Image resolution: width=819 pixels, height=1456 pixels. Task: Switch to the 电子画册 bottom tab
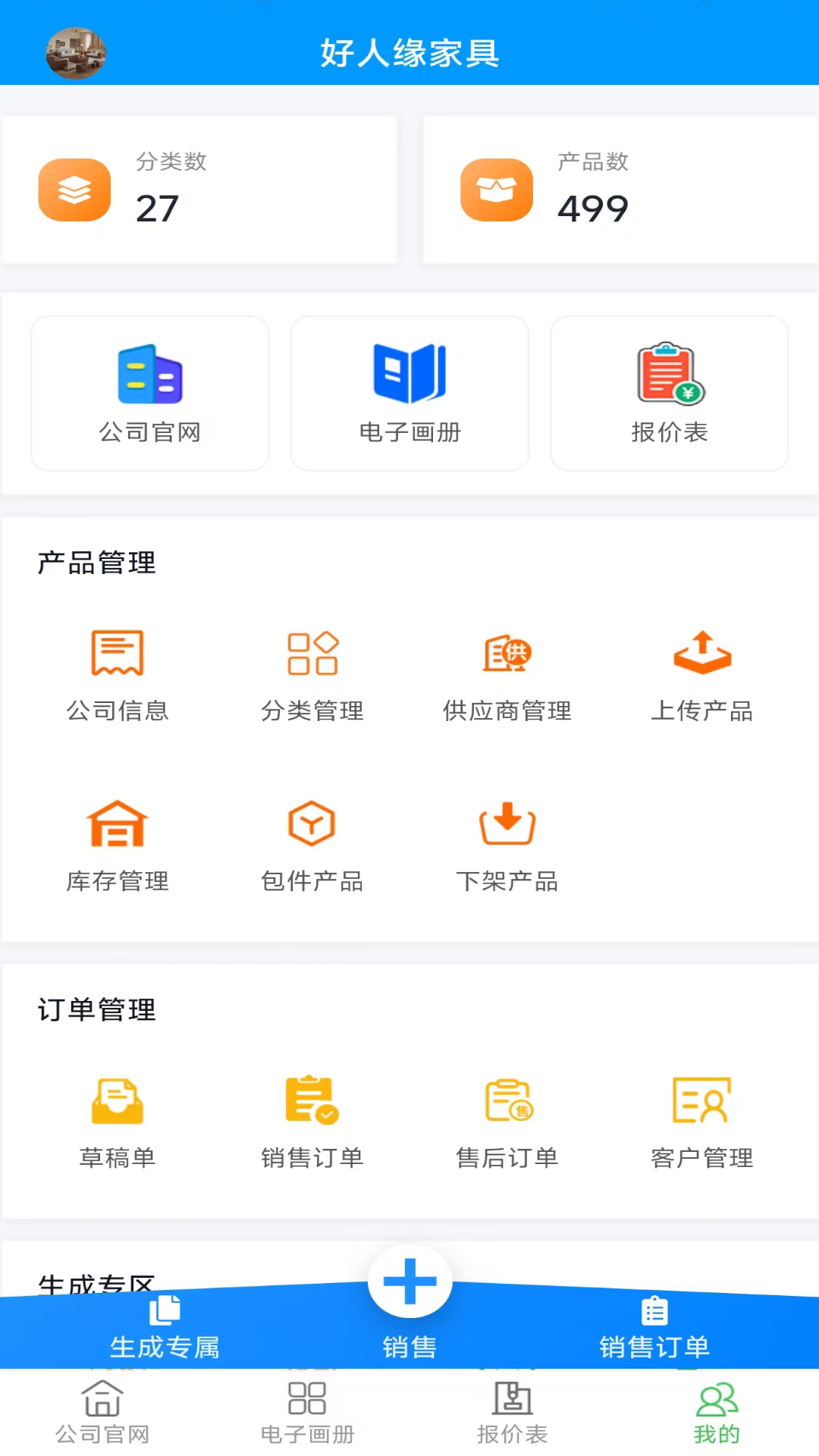306,1412
